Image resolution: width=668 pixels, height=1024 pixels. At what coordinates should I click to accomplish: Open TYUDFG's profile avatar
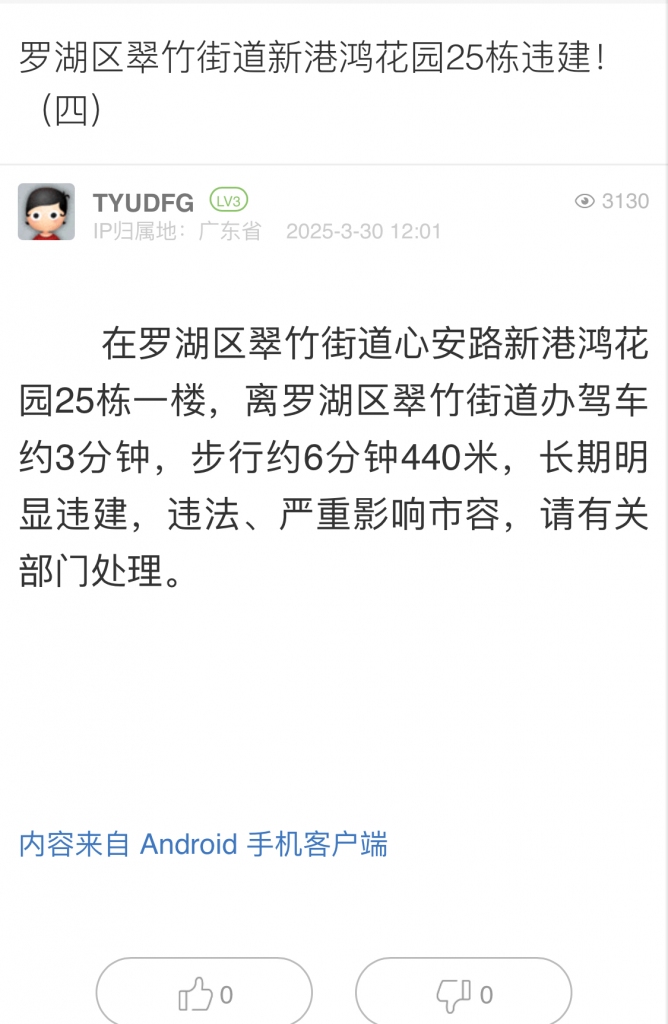pos(46,211)
